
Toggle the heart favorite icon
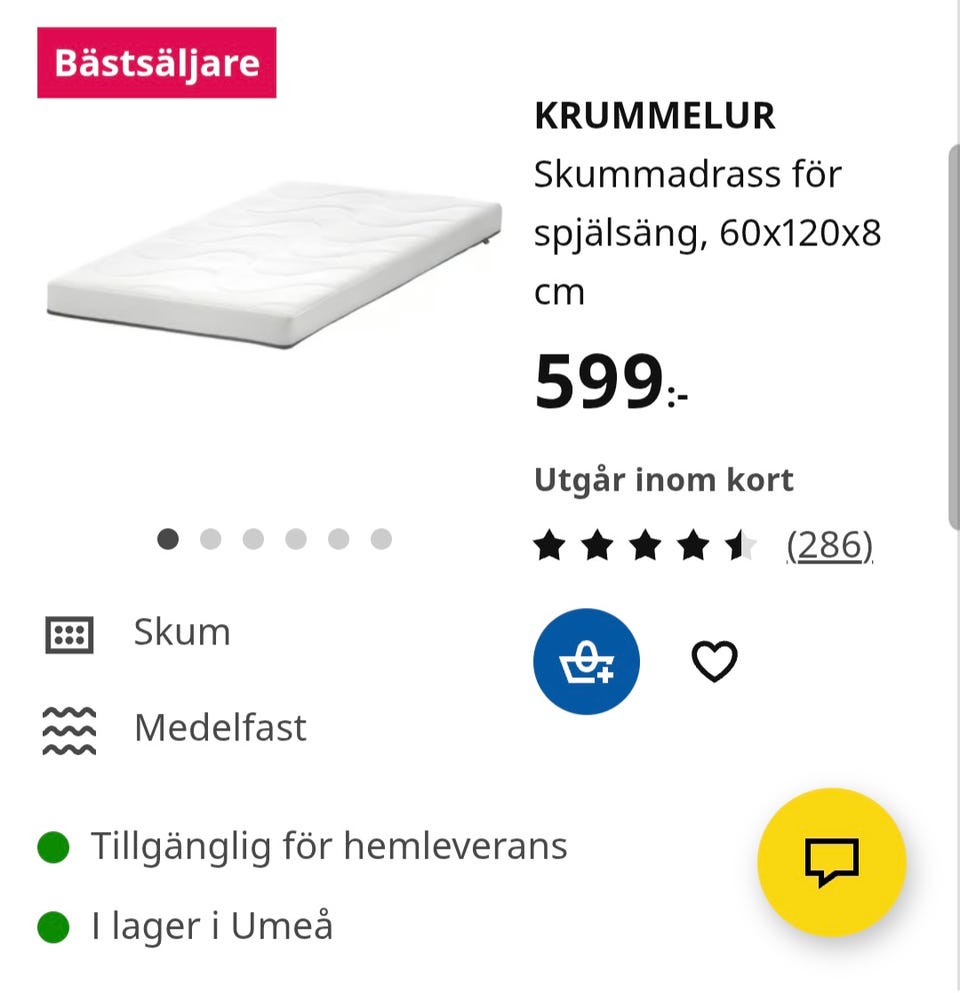(x=712, y=659)
